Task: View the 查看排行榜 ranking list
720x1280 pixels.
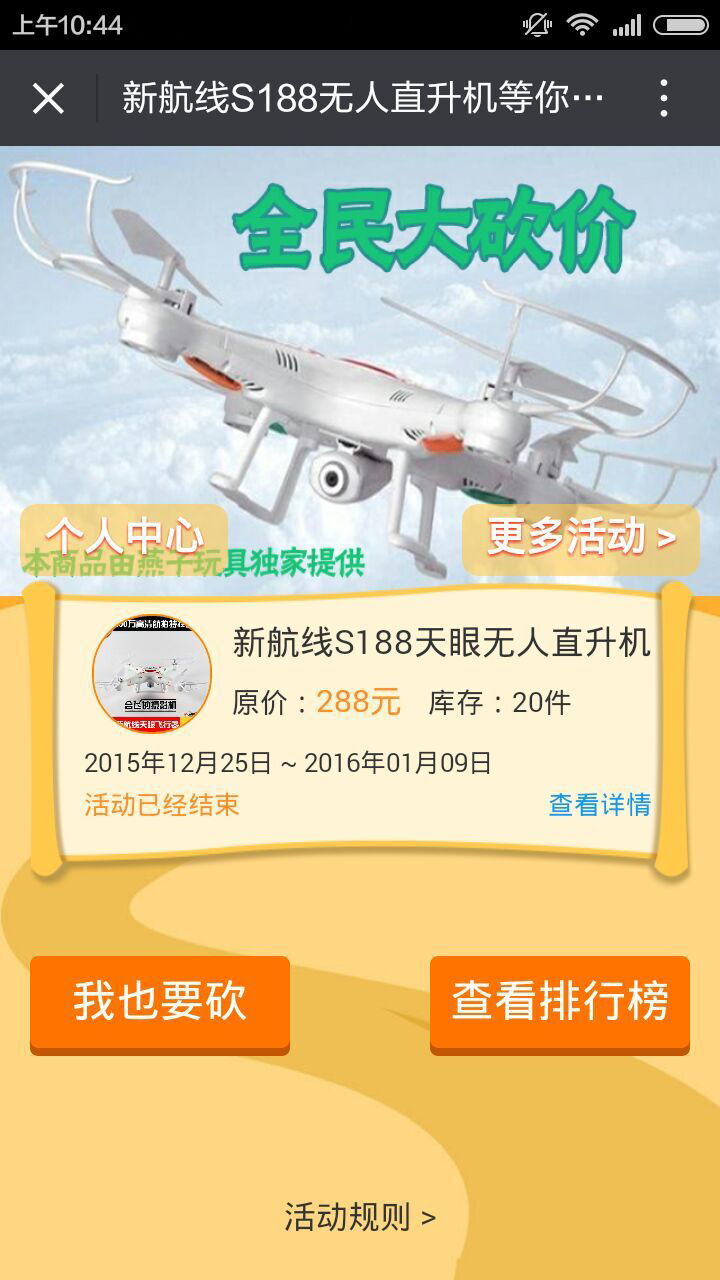Action: (x=560, y=1003)
